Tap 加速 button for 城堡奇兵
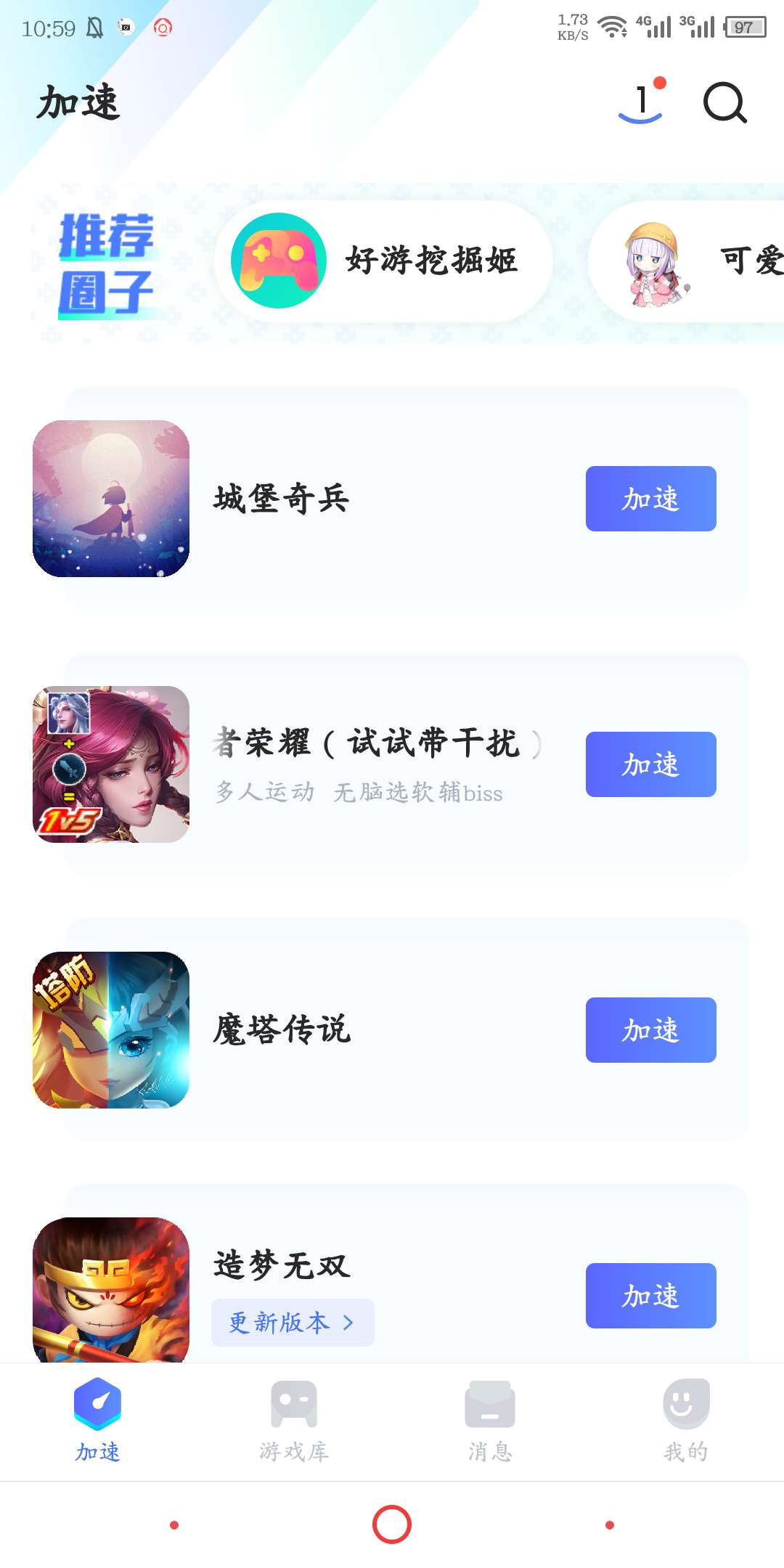Screen dimensions: 784x1568 (x=650, y=499)
